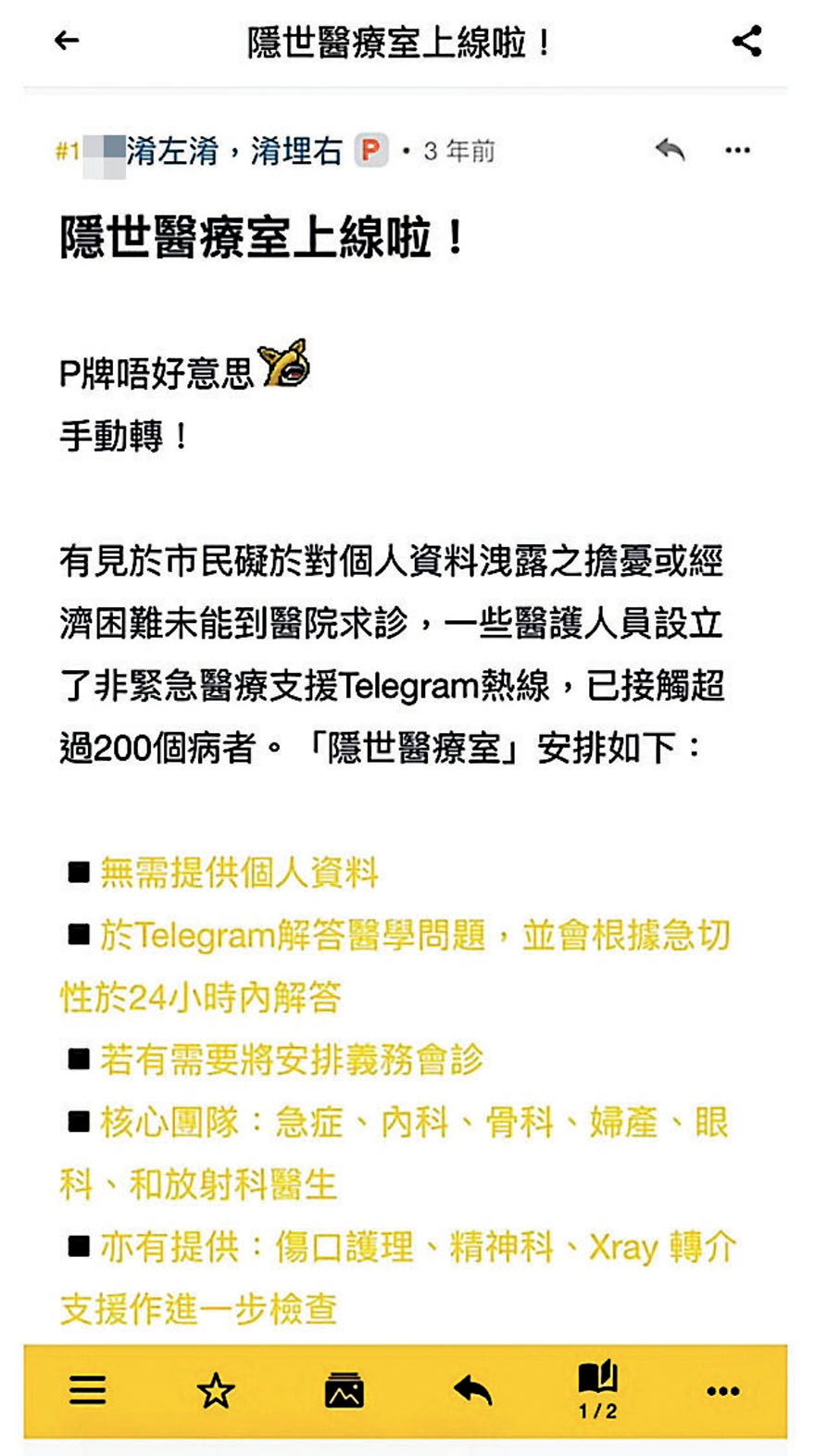The height and width of the screenshot is (1456, 840).
Task: Open the hamburger menu in the bottom bar
Action: [x=88, y=1390]
